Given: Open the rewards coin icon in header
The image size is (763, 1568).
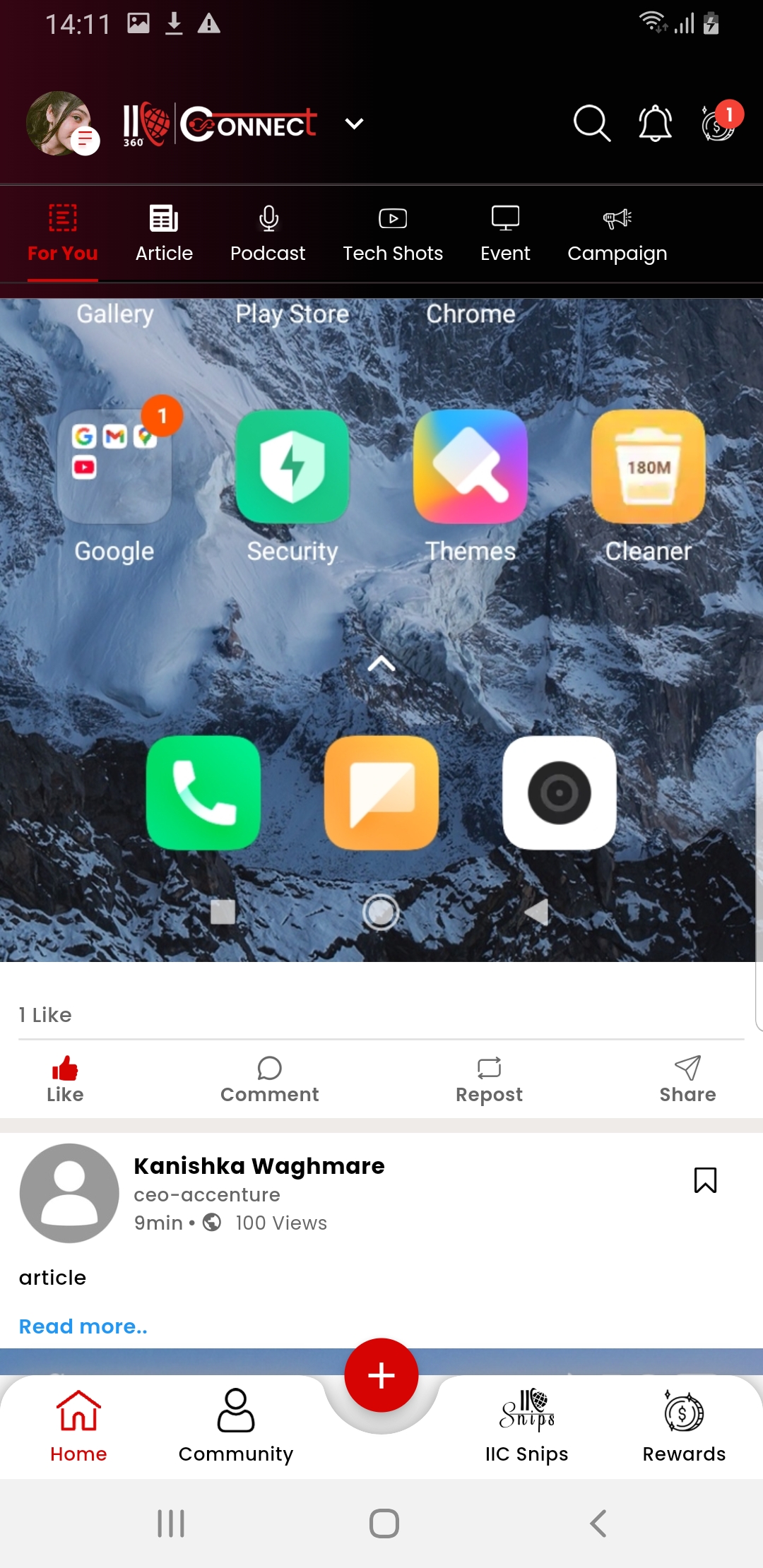Looking at the screenshot, I should tap(718, 124).
